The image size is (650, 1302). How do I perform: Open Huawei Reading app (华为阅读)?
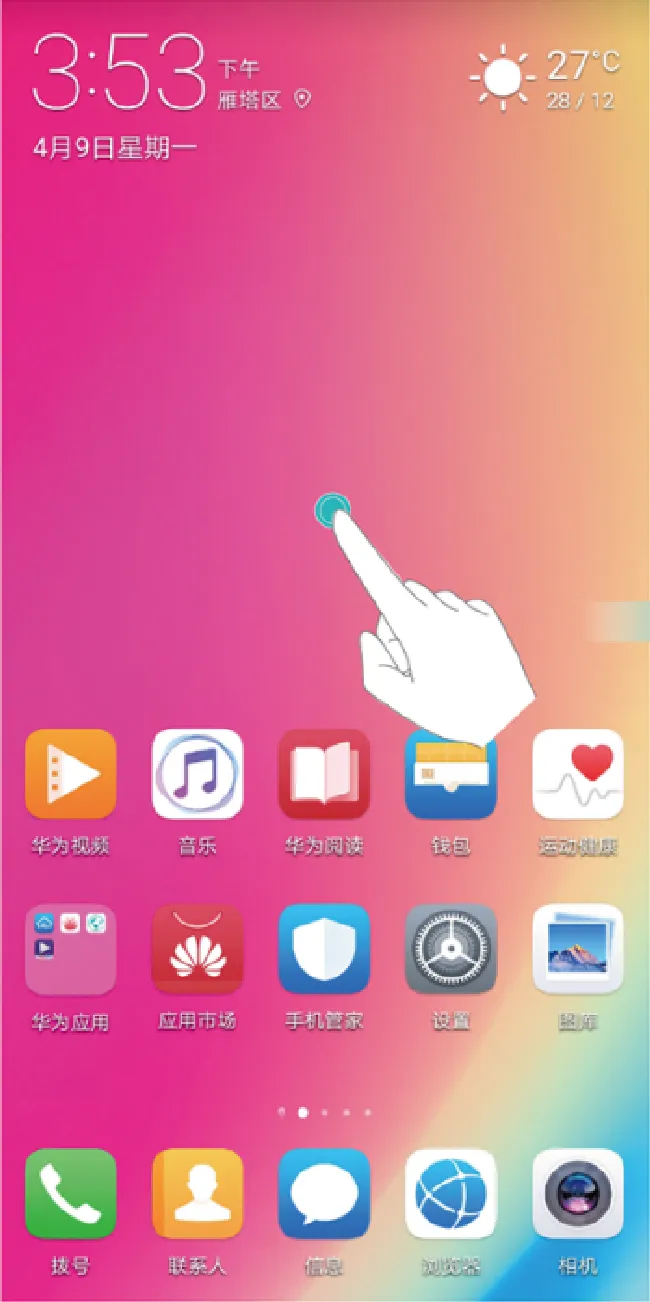(324, 775)
